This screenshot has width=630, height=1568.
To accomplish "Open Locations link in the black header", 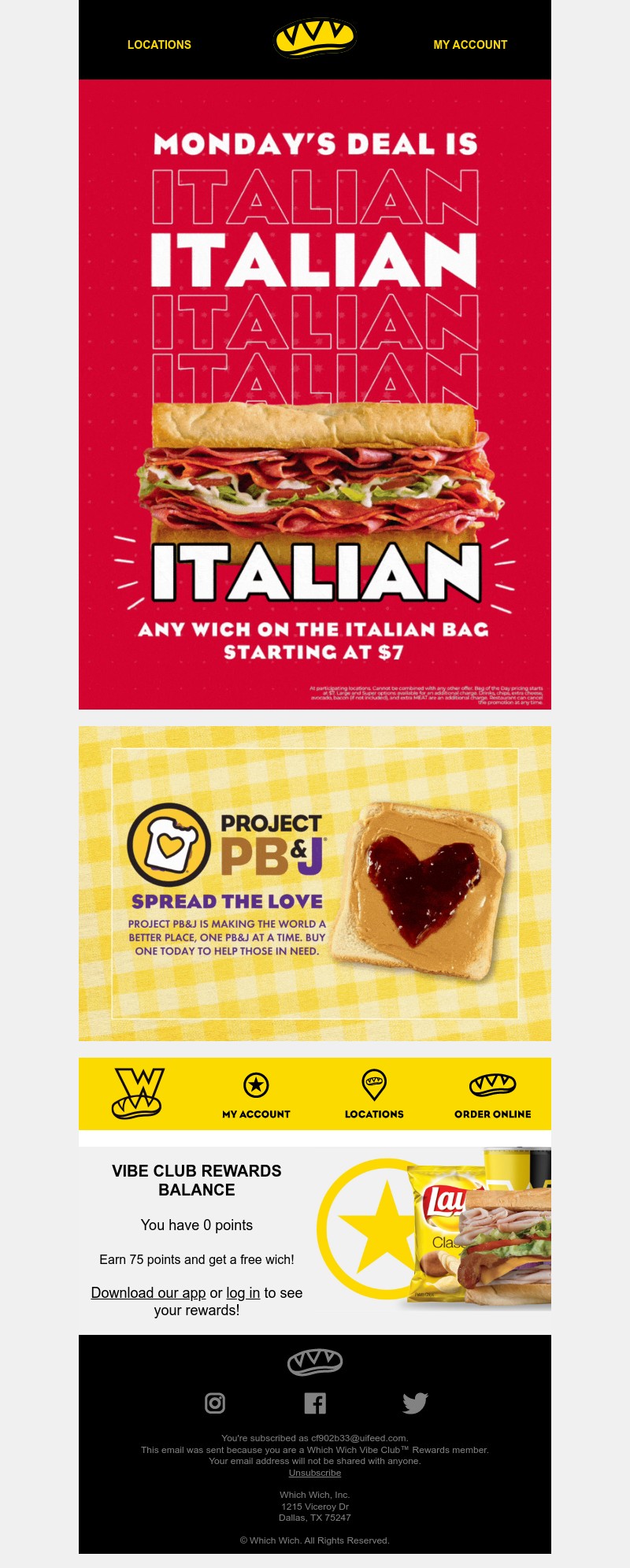I will click(x=159, y=45).
